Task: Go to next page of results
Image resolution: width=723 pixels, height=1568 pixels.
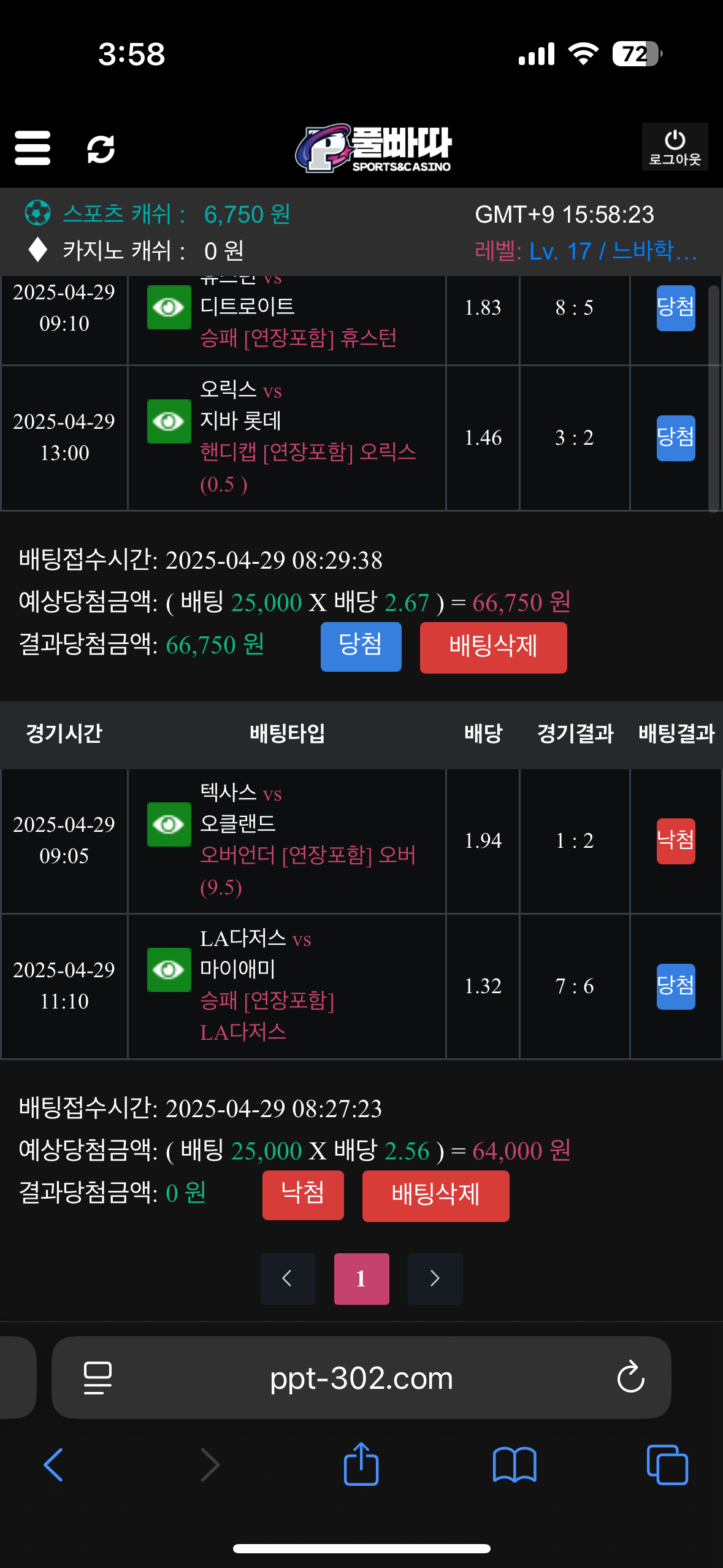Action: [435, 1278]
